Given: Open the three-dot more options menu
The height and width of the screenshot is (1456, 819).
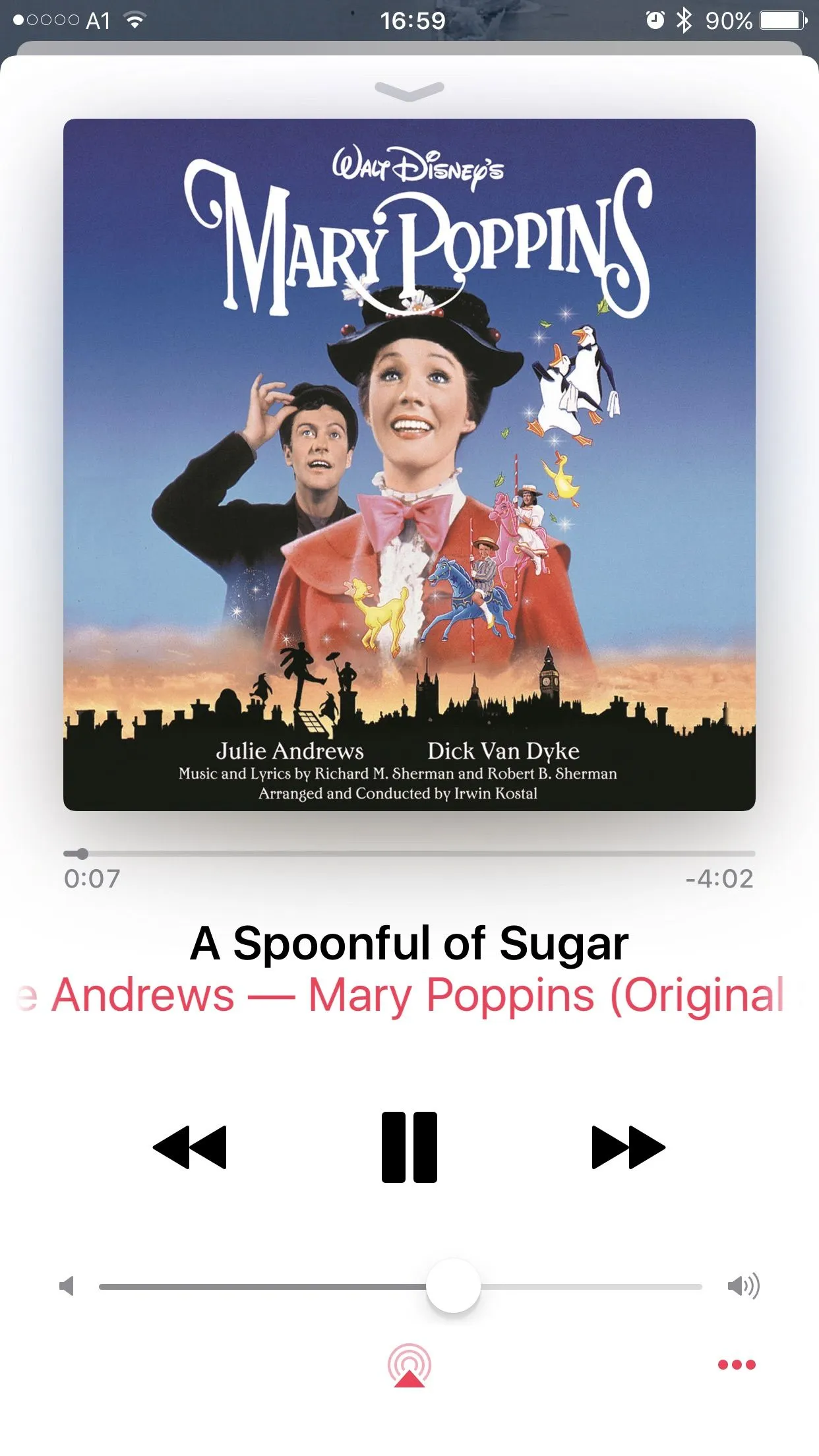Looking at the screenshot, I should [x=736, y=1364].
